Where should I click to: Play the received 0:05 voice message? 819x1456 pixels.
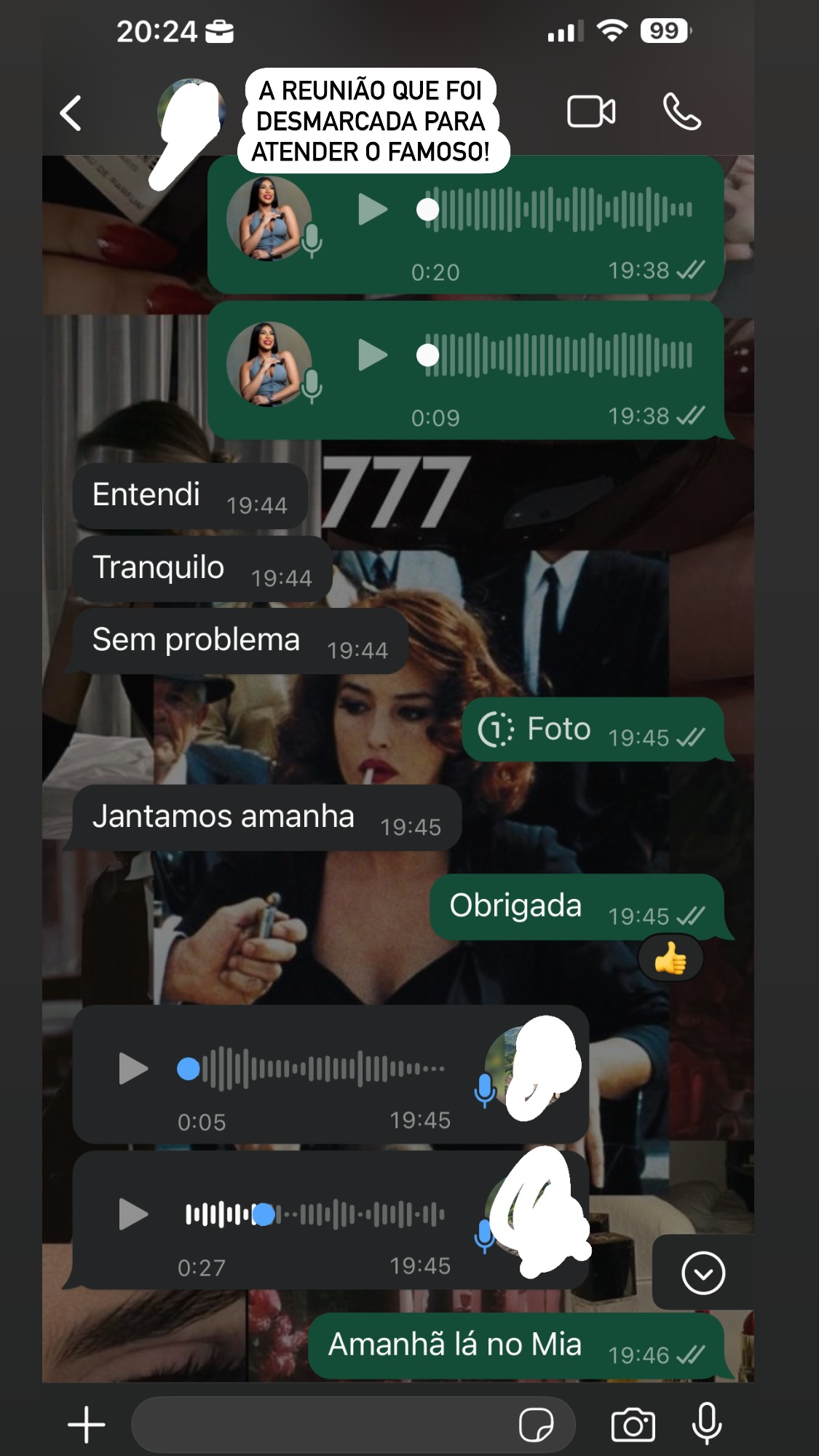pos(133,1069)
